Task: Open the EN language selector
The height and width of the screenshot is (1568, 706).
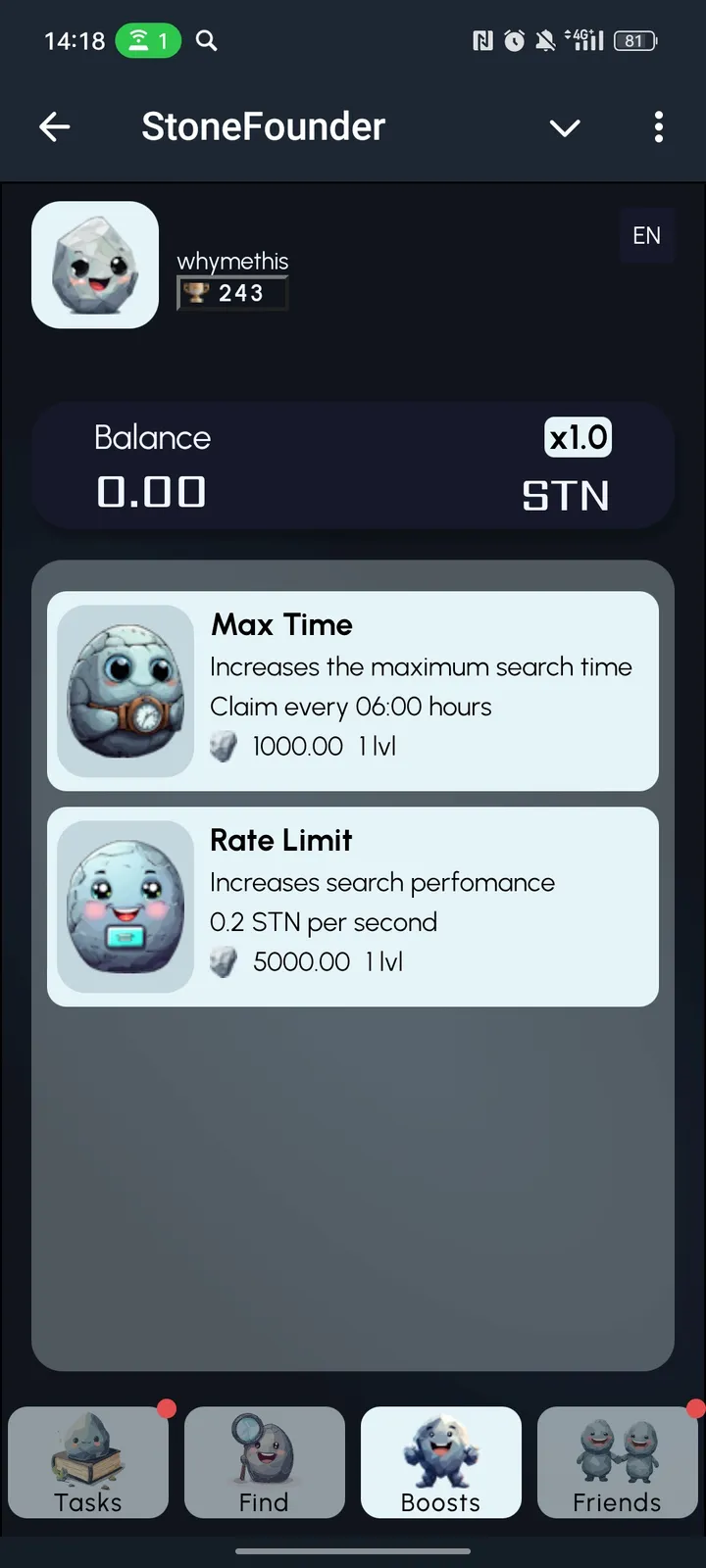Action: [x=646, y=235]
